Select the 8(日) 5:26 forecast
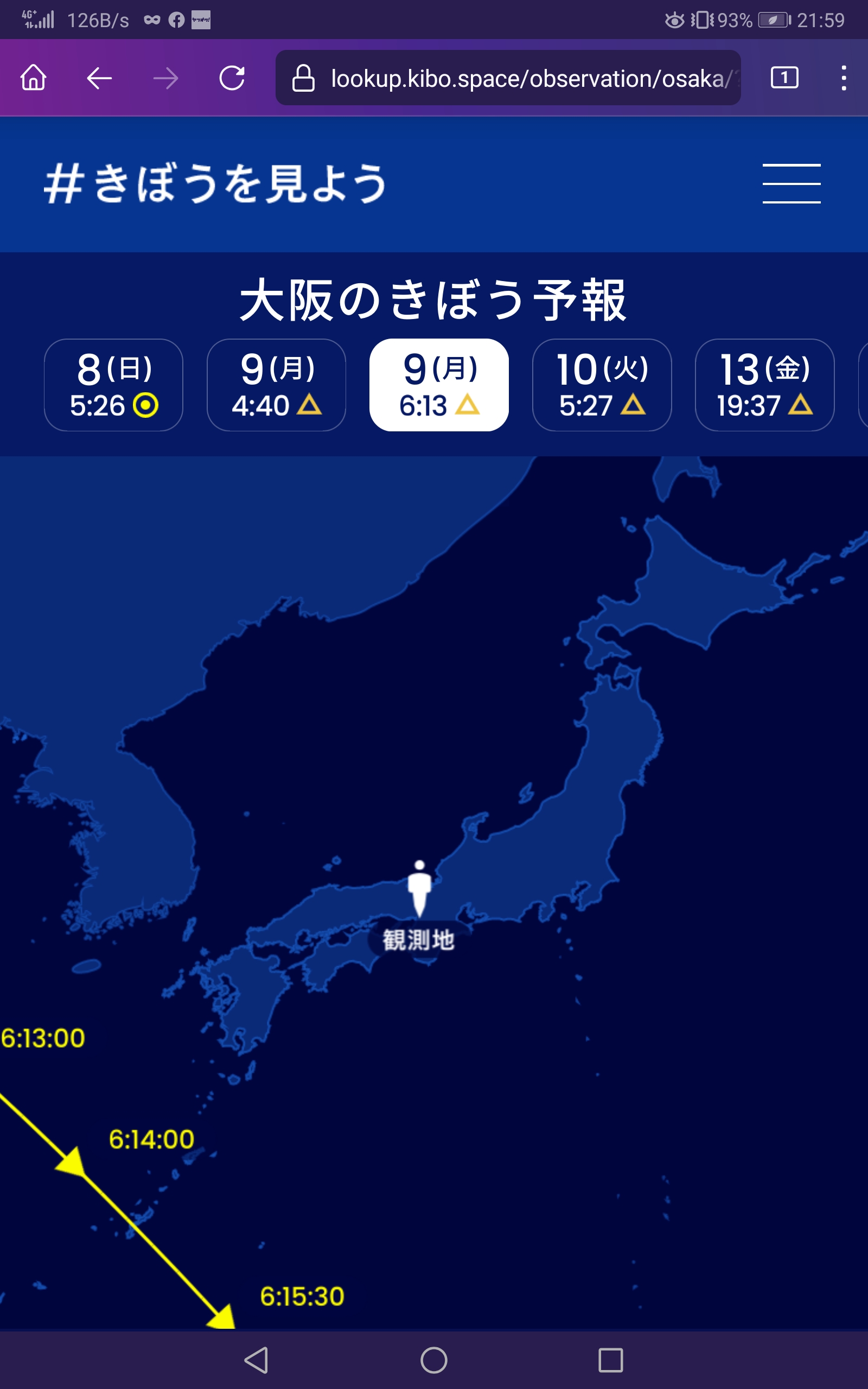This screenshot has height=1389, width=868. point(114,385)
